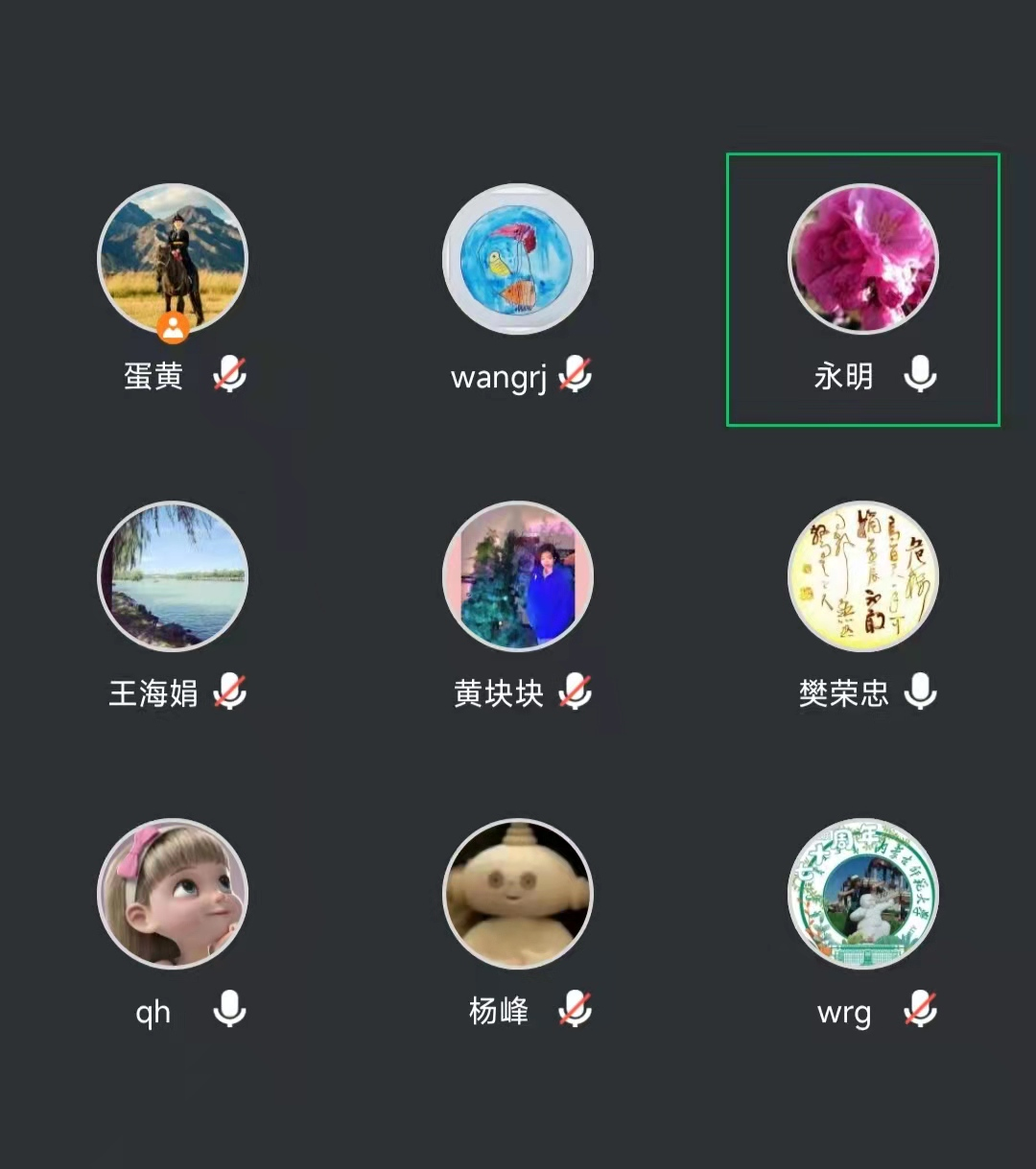Select 杨峰 in the participant grid
Image resolution: width=1036 pixels, height=1169 pixels.
click(x=518, y=894)
